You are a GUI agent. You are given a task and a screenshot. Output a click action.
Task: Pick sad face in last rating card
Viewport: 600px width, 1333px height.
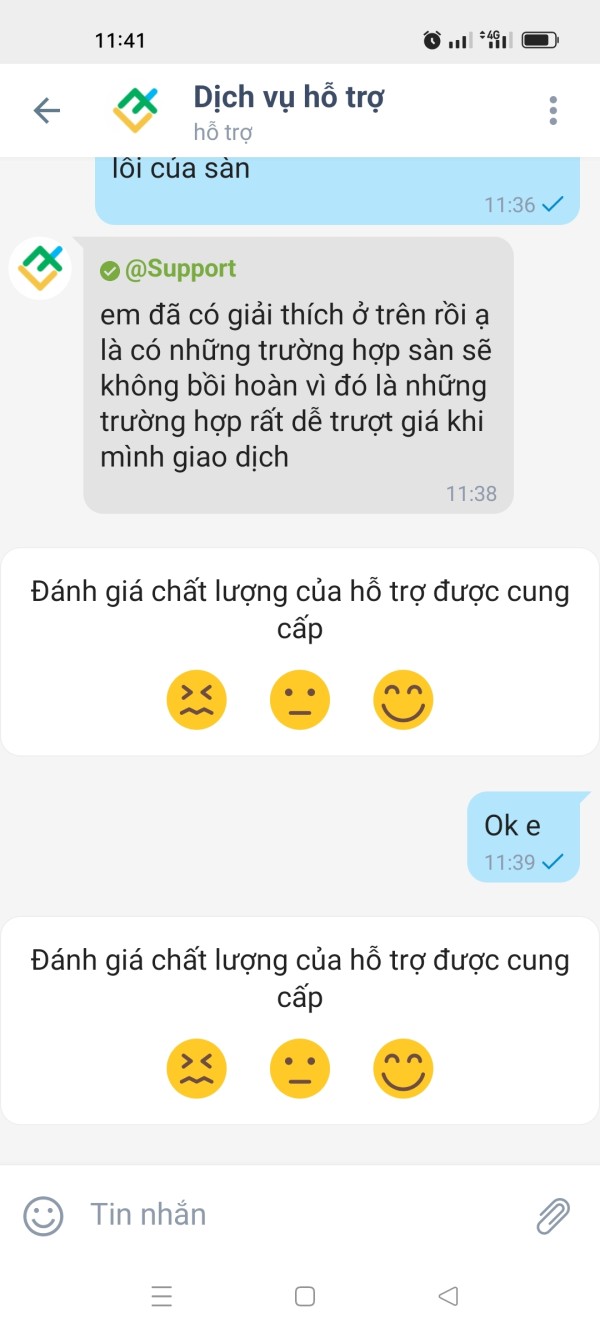click(x=196, y=1068)
